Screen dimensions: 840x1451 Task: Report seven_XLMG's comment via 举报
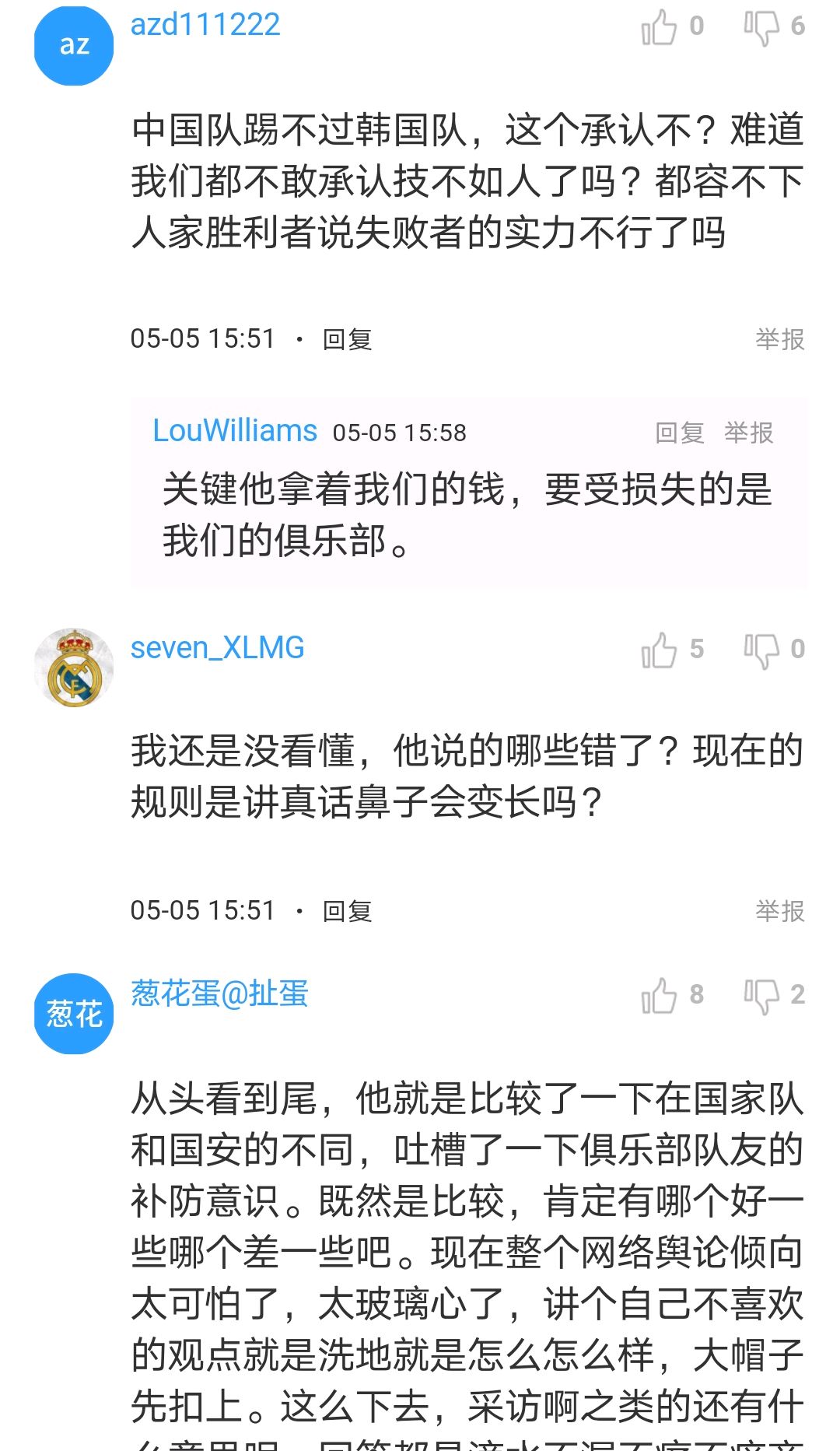(x=778, y=909)
